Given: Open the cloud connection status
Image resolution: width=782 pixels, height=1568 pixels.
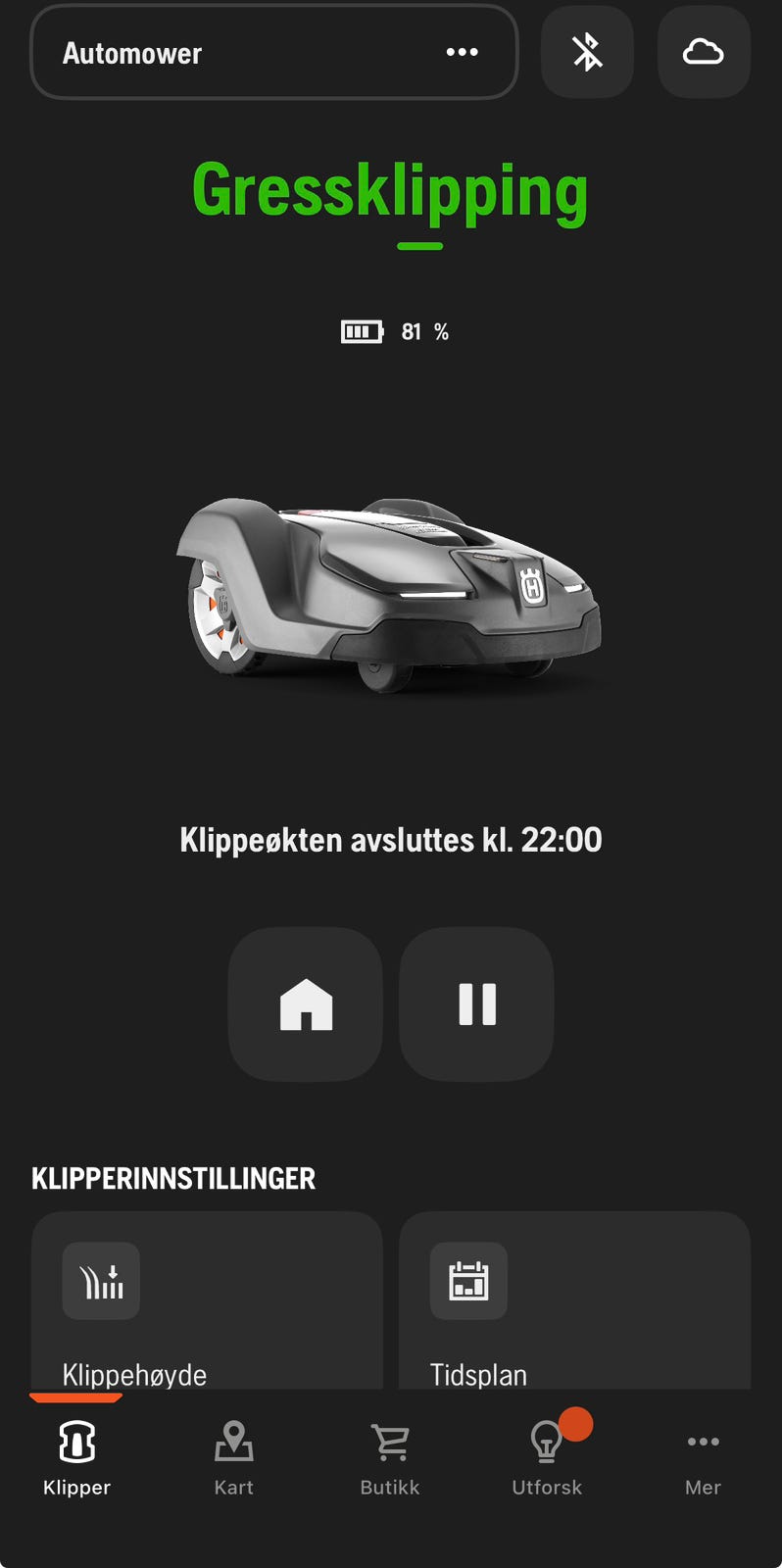Looking at the screenshot, I should [704, 52].
